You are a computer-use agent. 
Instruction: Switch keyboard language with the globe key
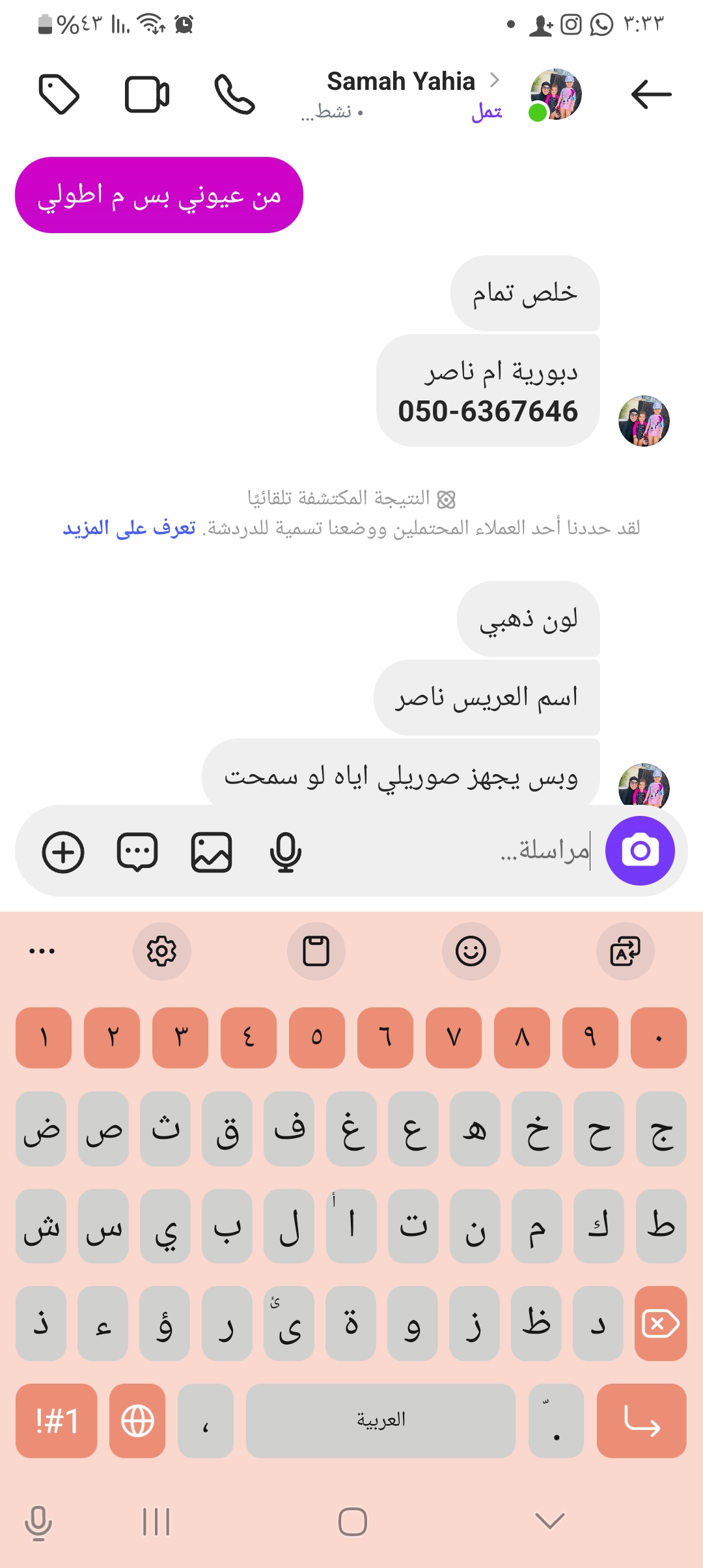[137, 1421]
